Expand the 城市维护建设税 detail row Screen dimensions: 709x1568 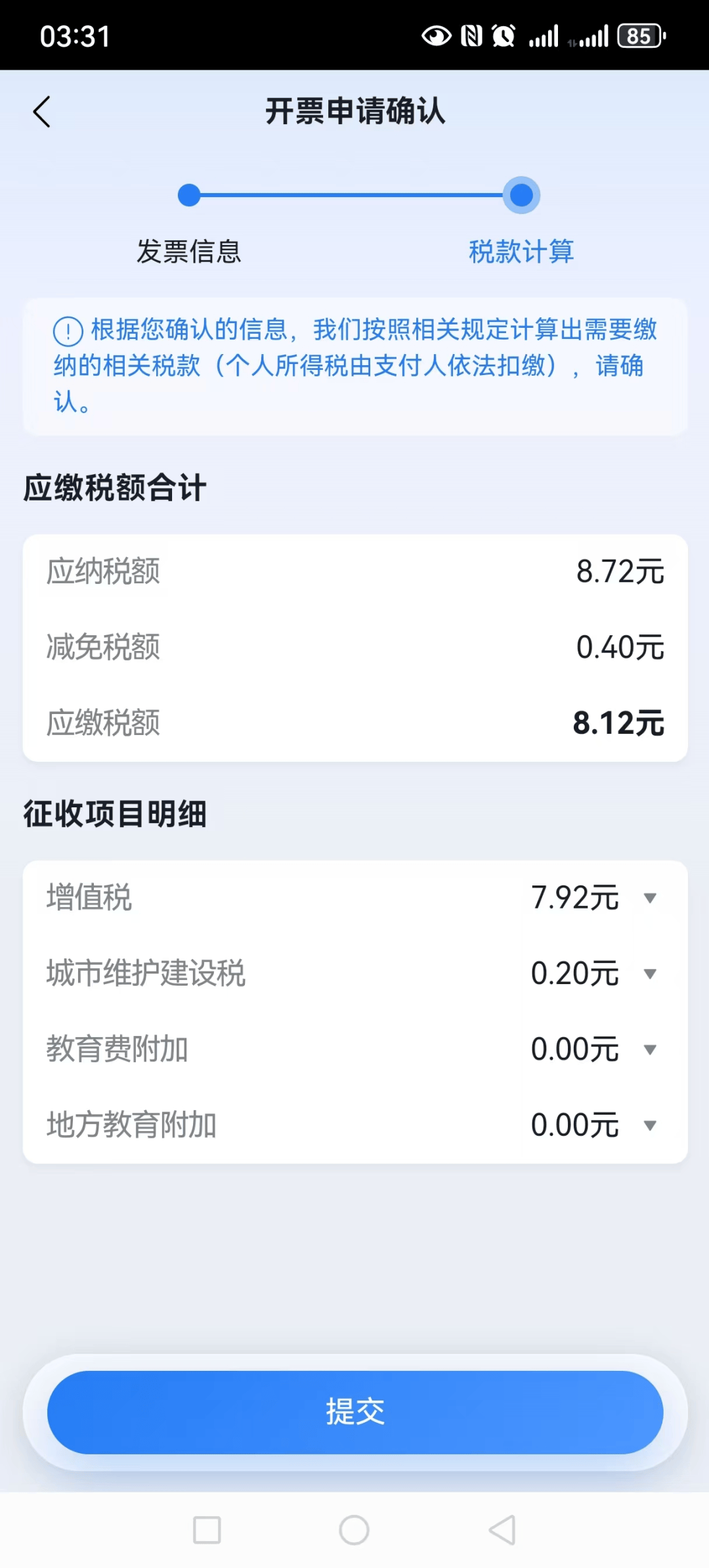[x=649, y=974]
